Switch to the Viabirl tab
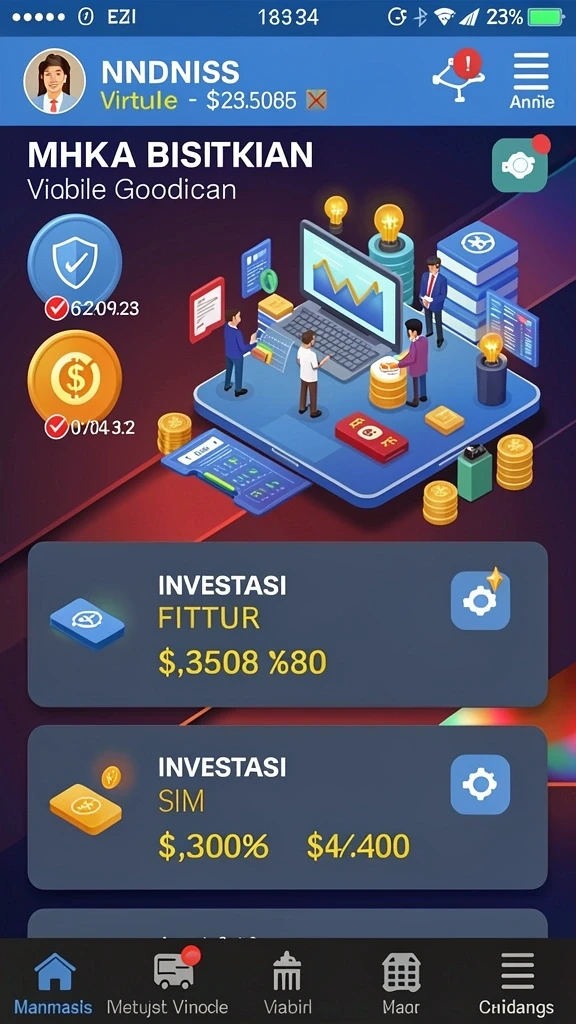Image resolution: width=576 pixels, height=1024 pixels. (287, 983)
